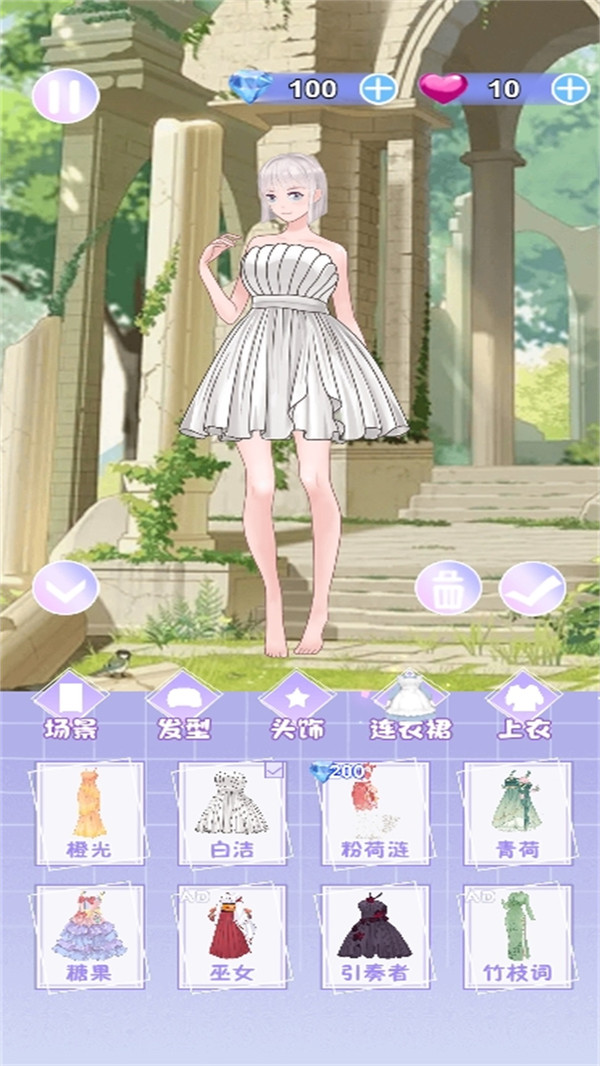The width and height of the screenshot is (600, 1066).
Task: Switch to the 发型 tab
Action: coord(183,706)
